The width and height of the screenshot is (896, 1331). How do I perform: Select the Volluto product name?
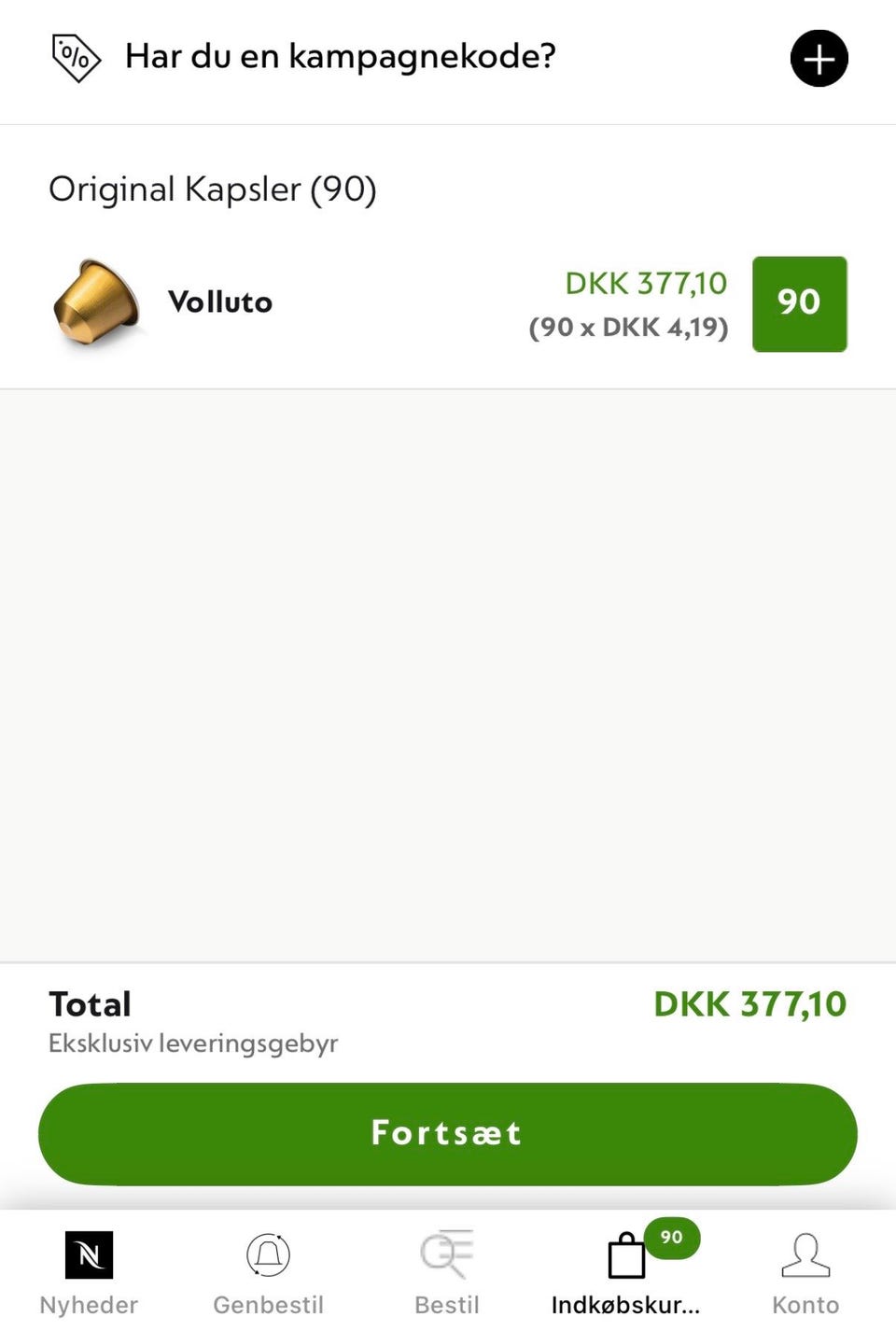[x=220, y=302]
